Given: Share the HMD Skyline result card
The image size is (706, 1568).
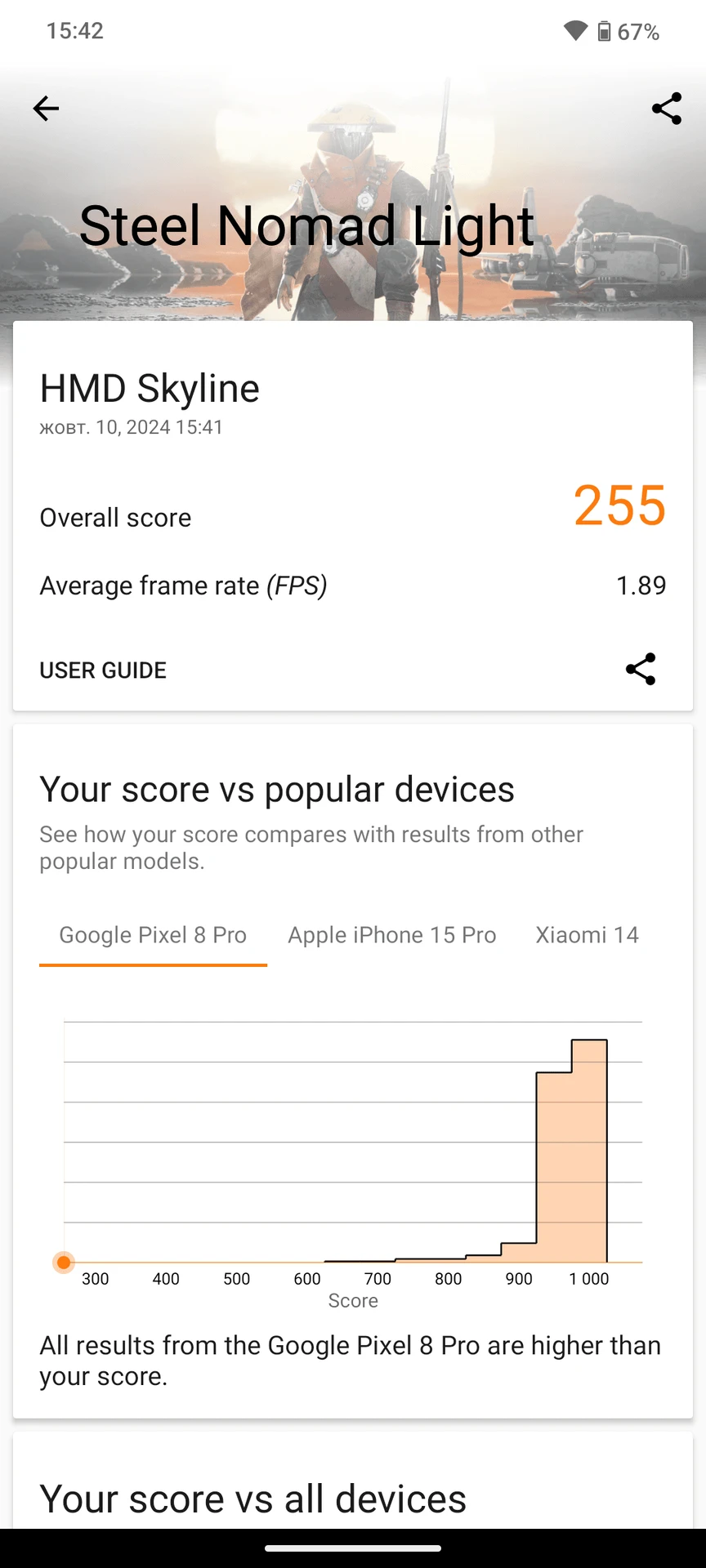Looking at the screenshot, I should point(640,670).
